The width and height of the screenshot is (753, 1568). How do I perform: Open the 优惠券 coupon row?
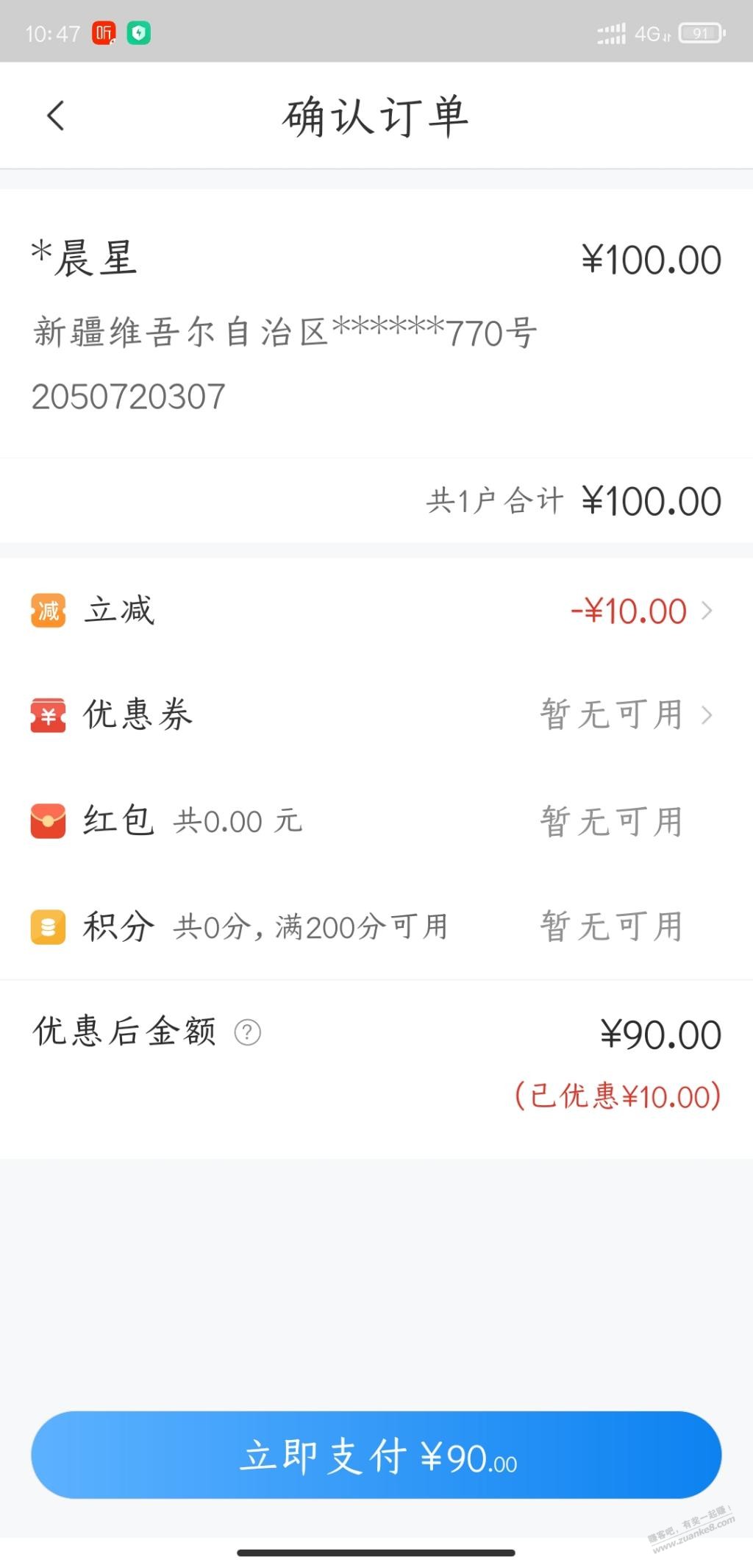click(375, 714)
